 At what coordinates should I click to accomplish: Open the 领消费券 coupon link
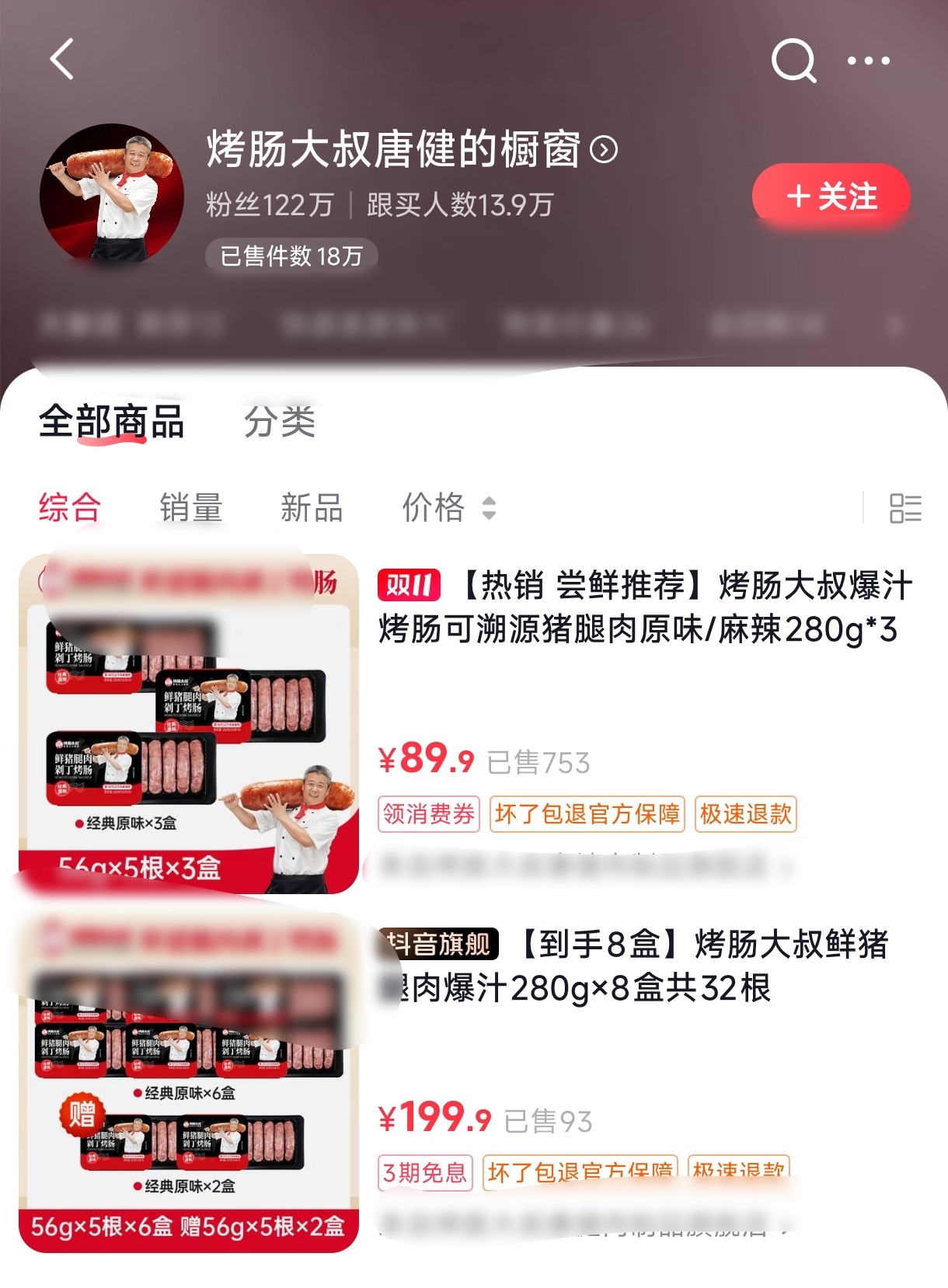(x=428, y=814)
